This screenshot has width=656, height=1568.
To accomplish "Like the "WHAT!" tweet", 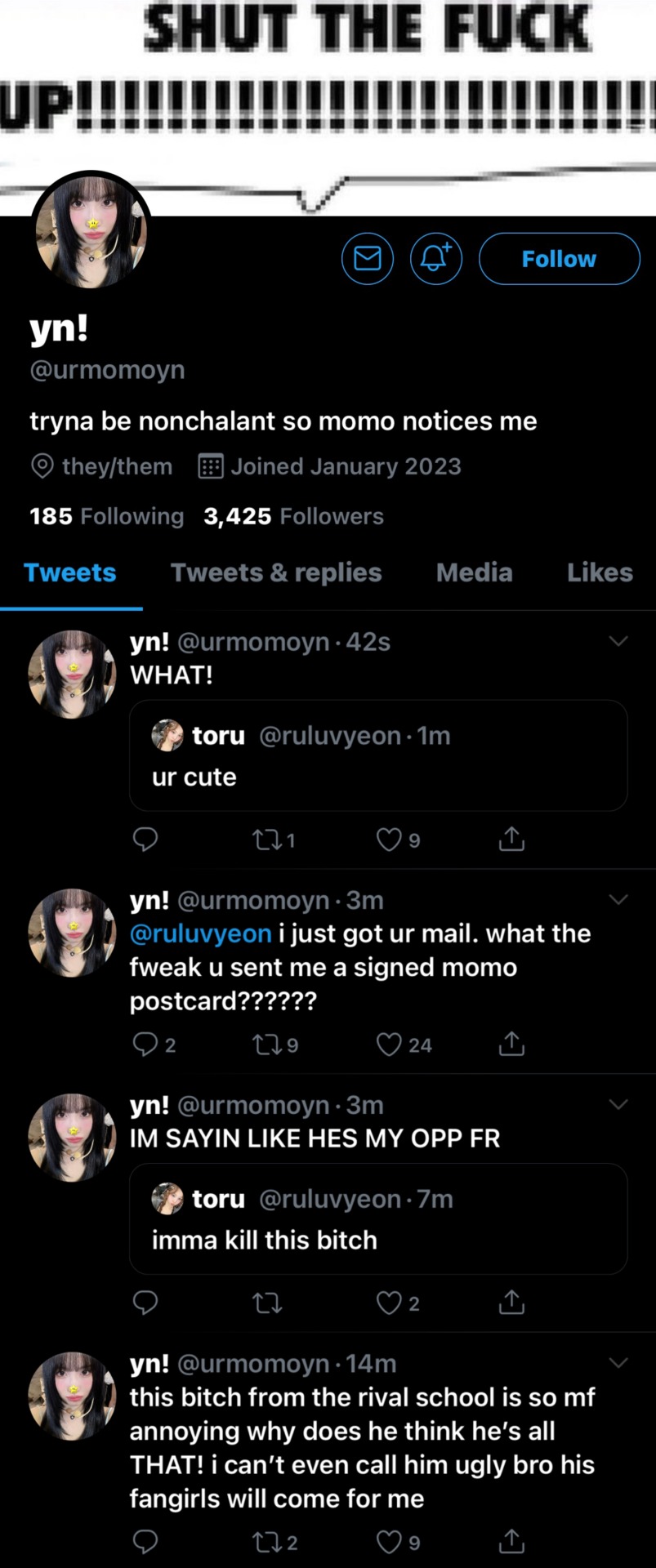I will coord(390,840).
